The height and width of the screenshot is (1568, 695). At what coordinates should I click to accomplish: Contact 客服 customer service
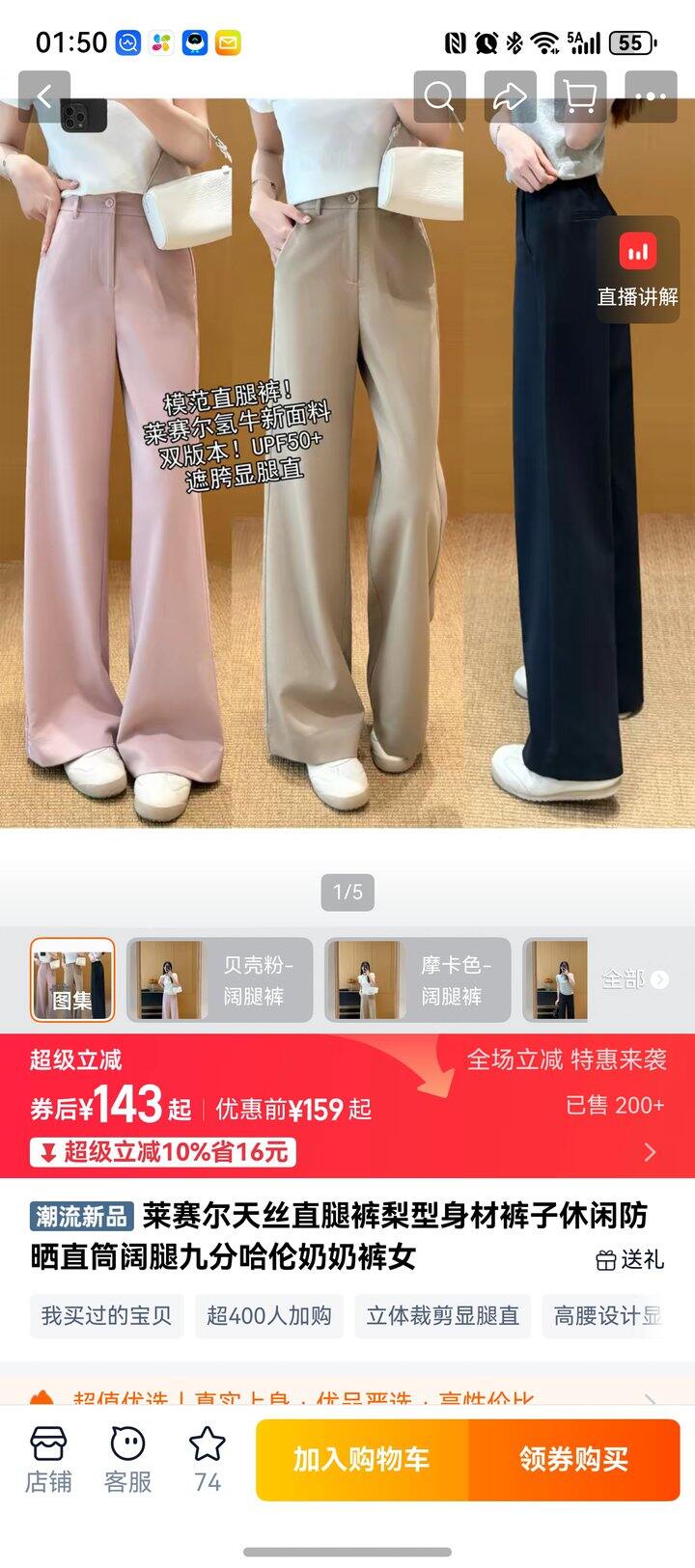[127, 1460]
